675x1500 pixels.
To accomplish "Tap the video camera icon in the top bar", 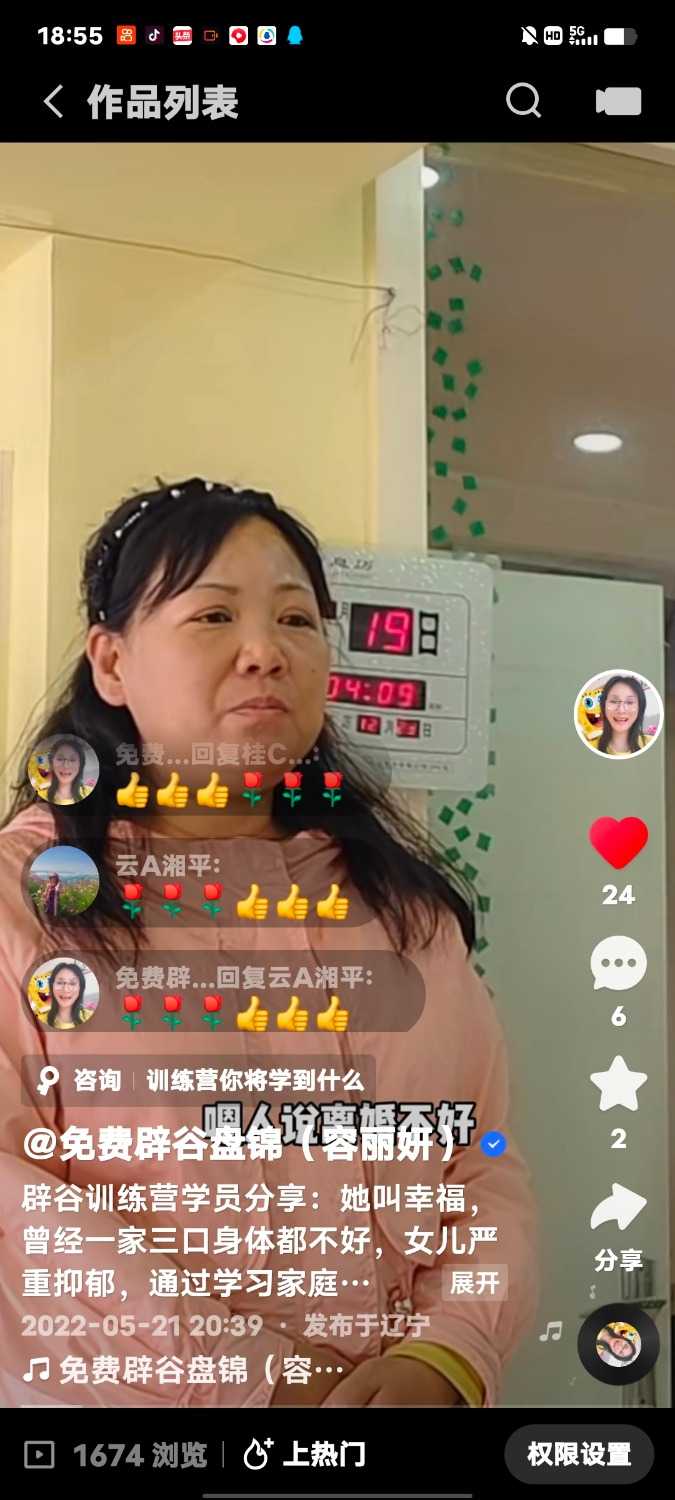I will [x=618, y=101].
